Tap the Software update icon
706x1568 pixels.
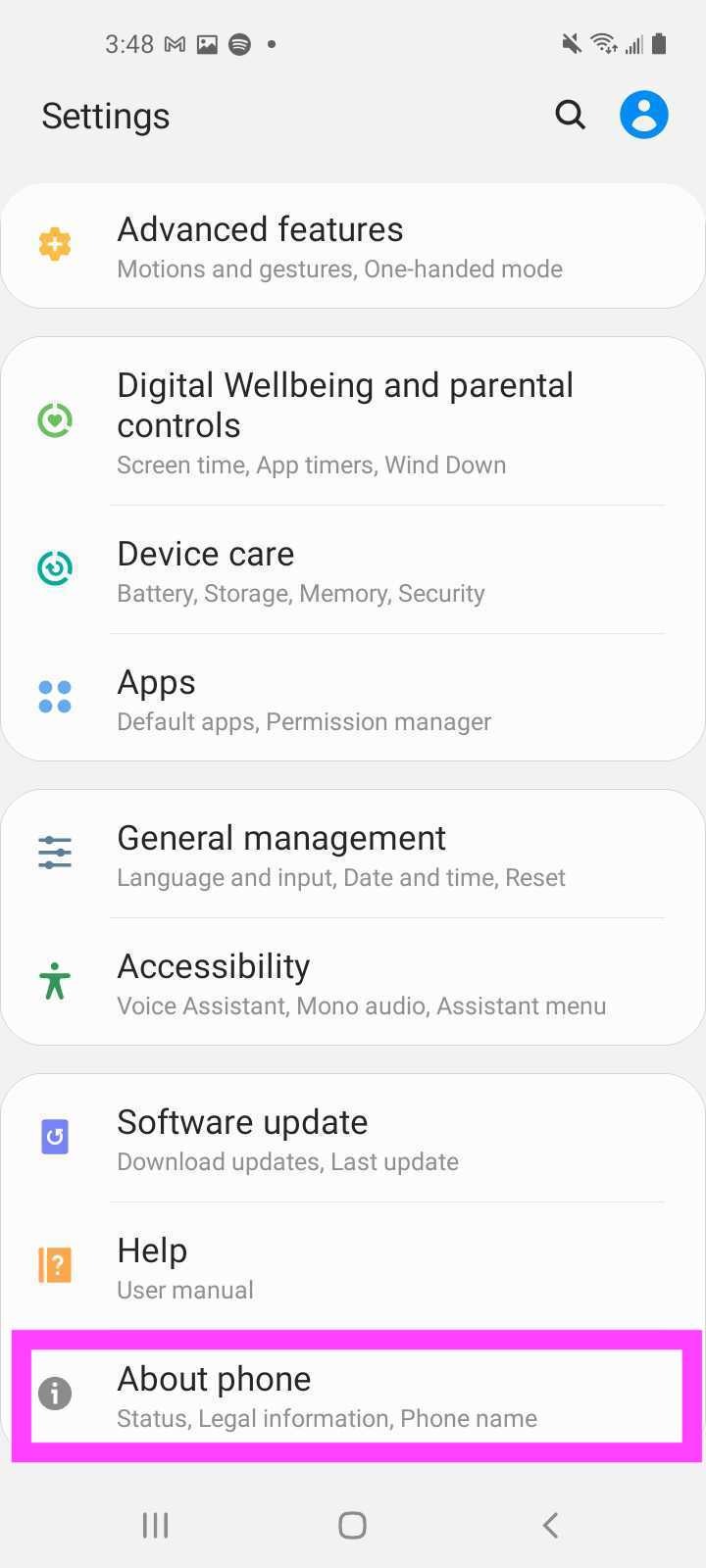pyautogui.click(x=55, y=1136)
